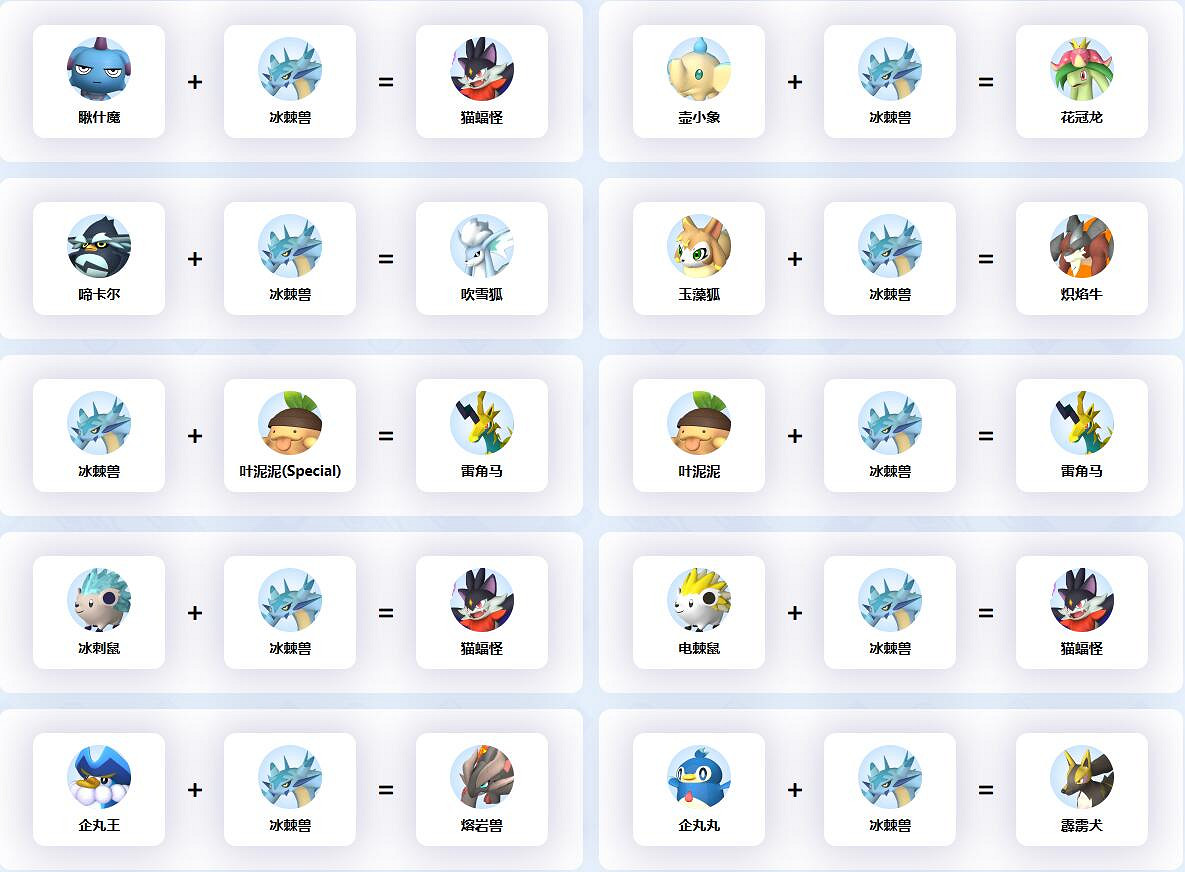Open the 企丸丸 pal tile

point(699,790)
